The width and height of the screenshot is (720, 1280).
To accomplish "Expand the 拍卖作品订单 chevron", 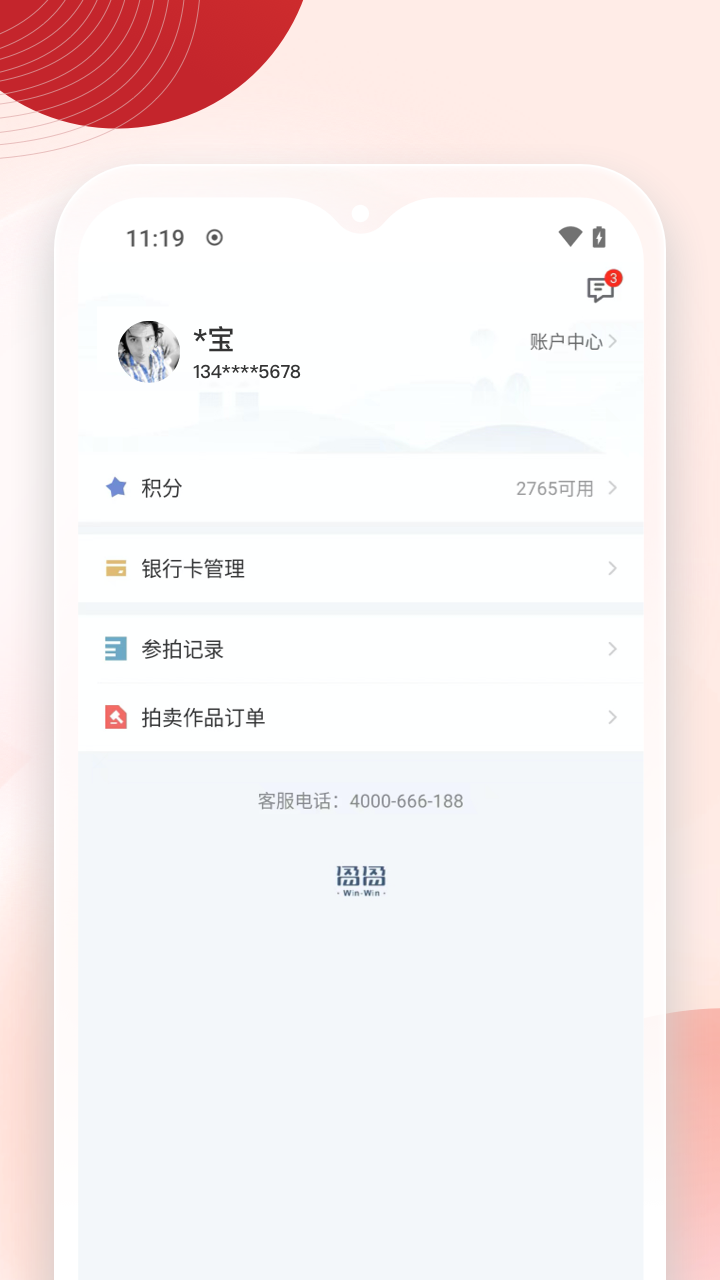I will pos(613,717).
